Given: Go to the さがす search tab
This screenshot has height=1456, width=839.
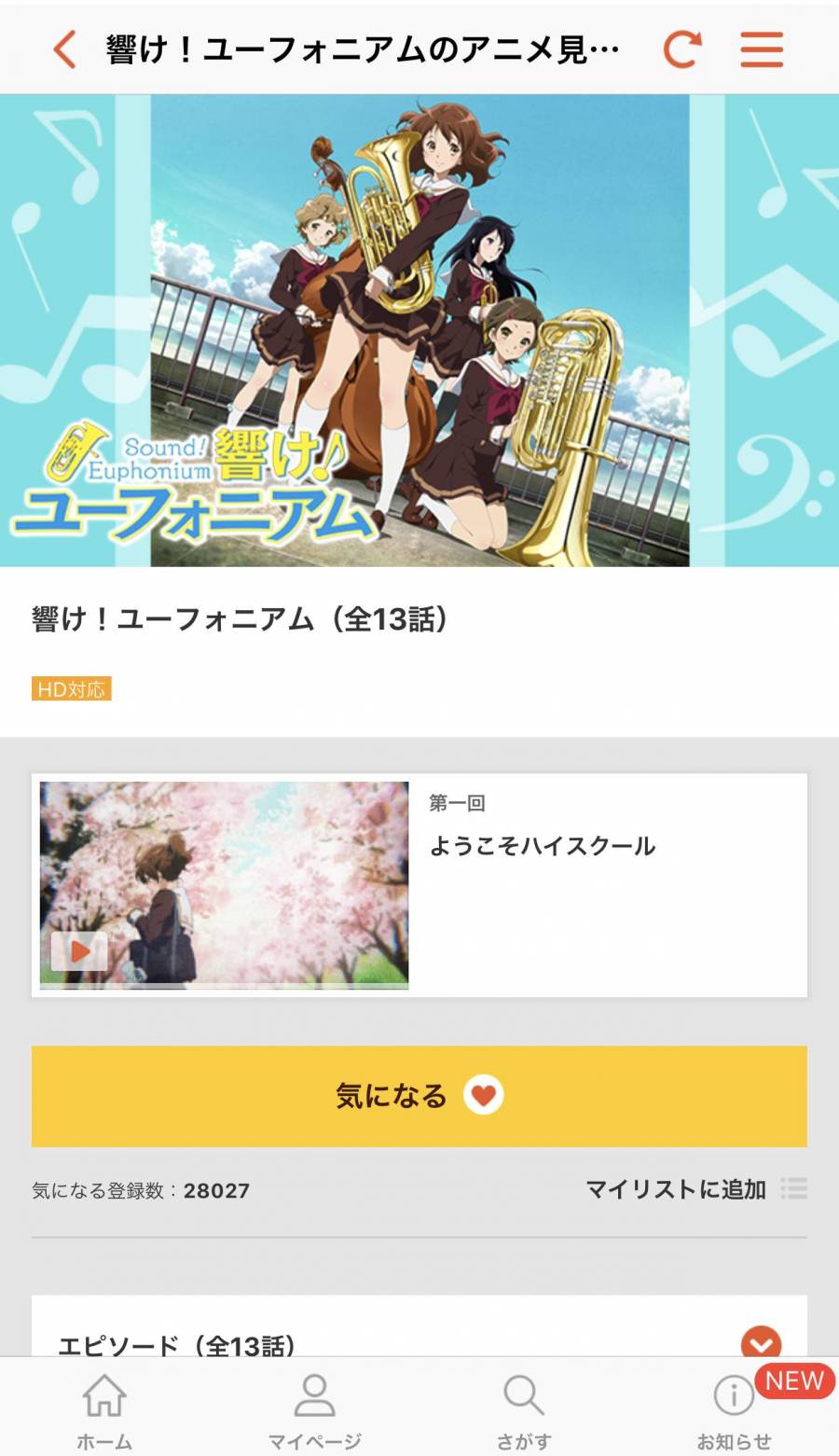Looking at the screenshot, I should 524,1409.
